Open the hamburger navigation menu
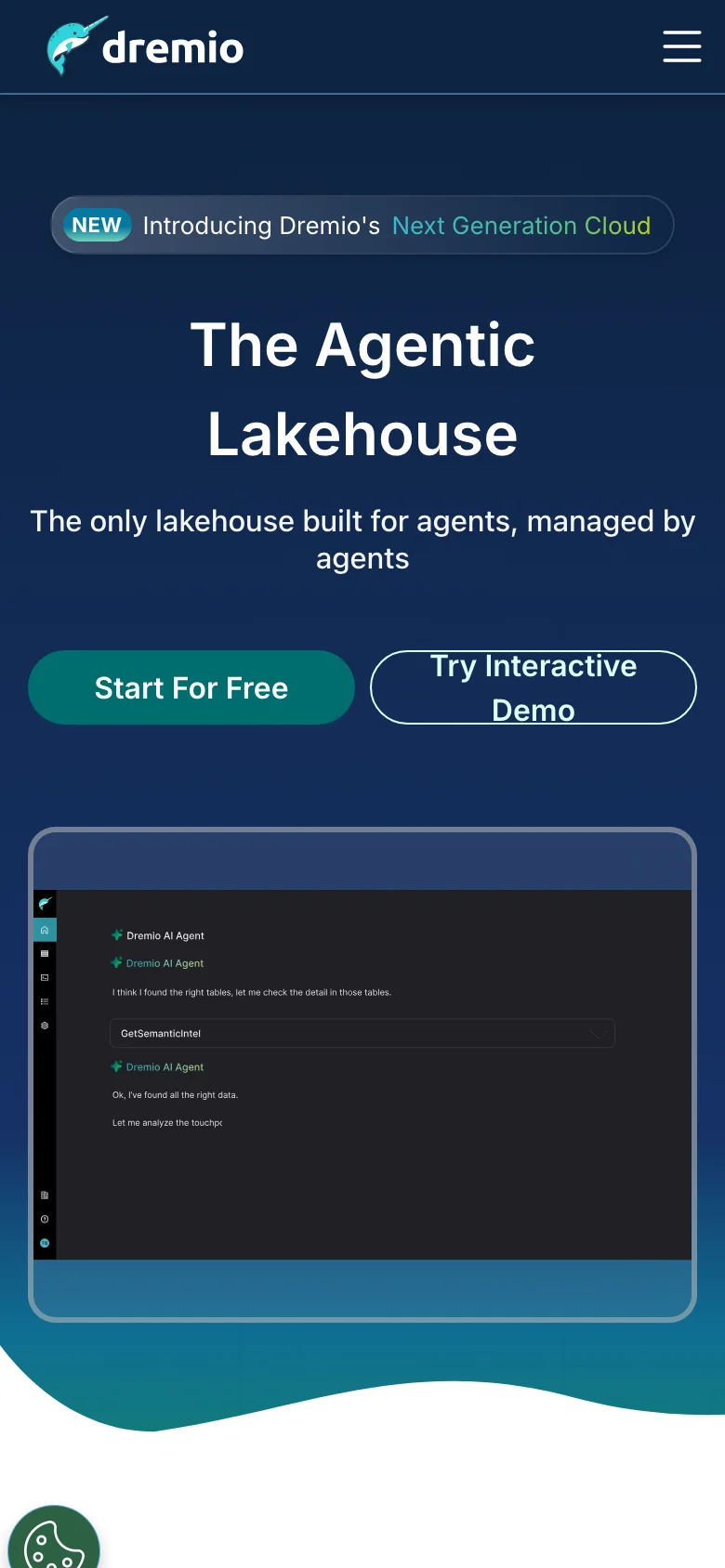The width and height of the screenshot is (725, 1568). coord(681,46)
